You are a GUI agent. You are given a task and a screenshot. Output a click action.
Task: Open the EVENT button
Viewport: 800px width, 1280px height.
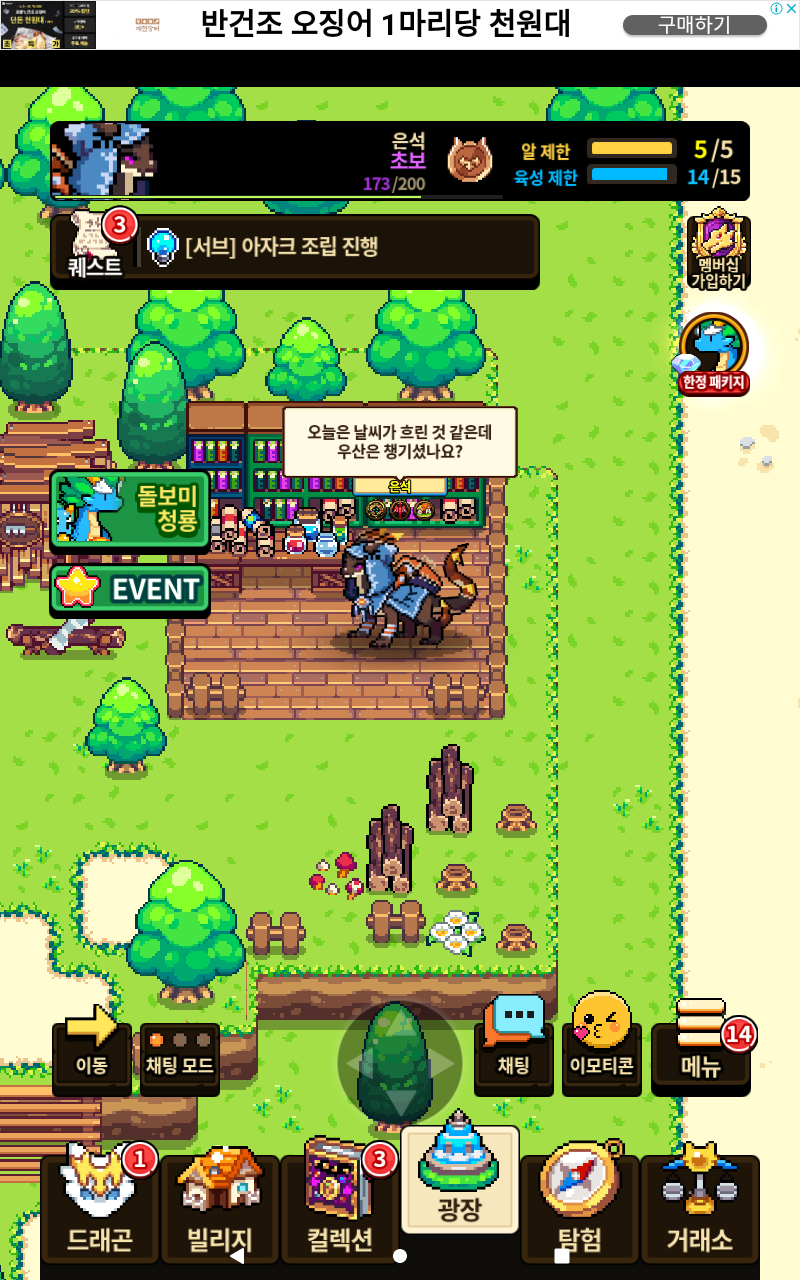pyautogui.click(x=130, y=589)
